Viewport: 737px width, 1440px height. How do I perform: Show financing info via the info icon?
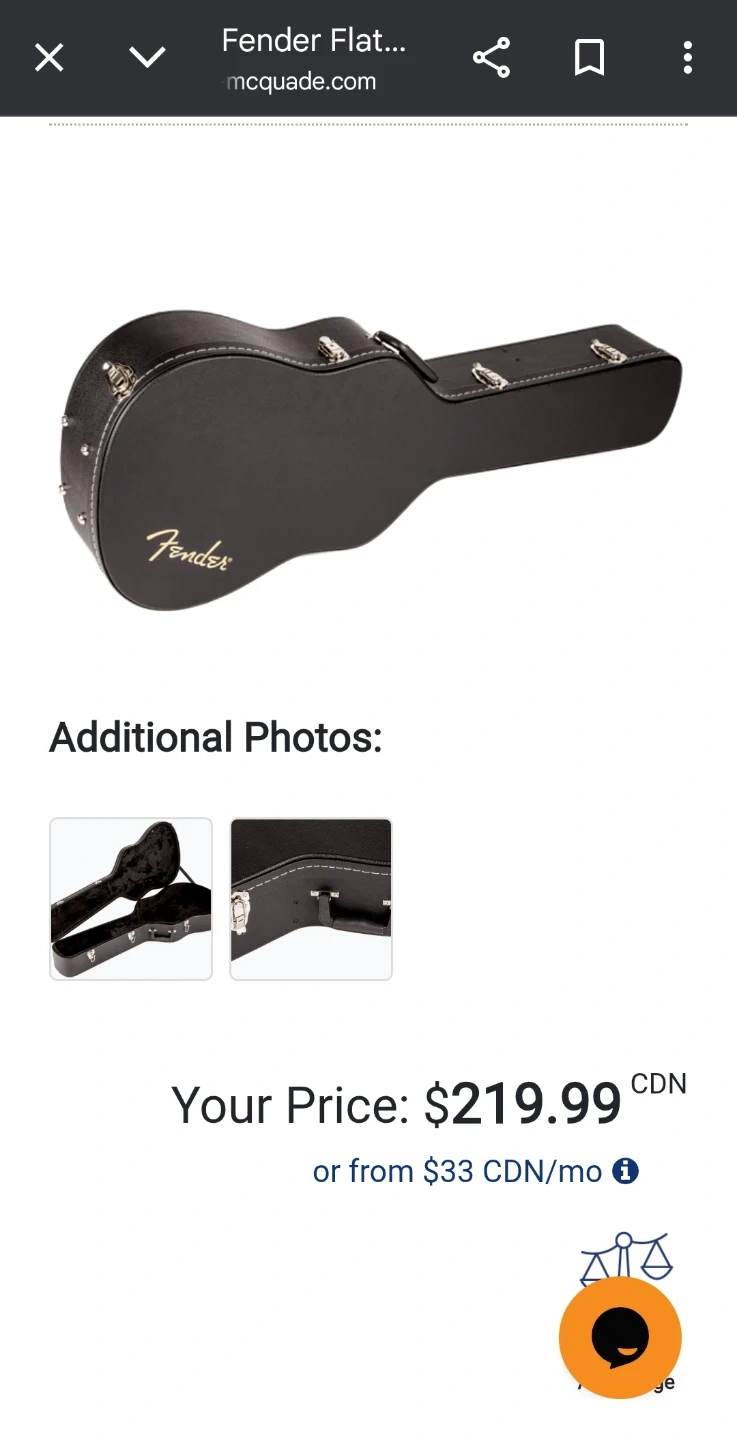click(x=625, y=1171)
